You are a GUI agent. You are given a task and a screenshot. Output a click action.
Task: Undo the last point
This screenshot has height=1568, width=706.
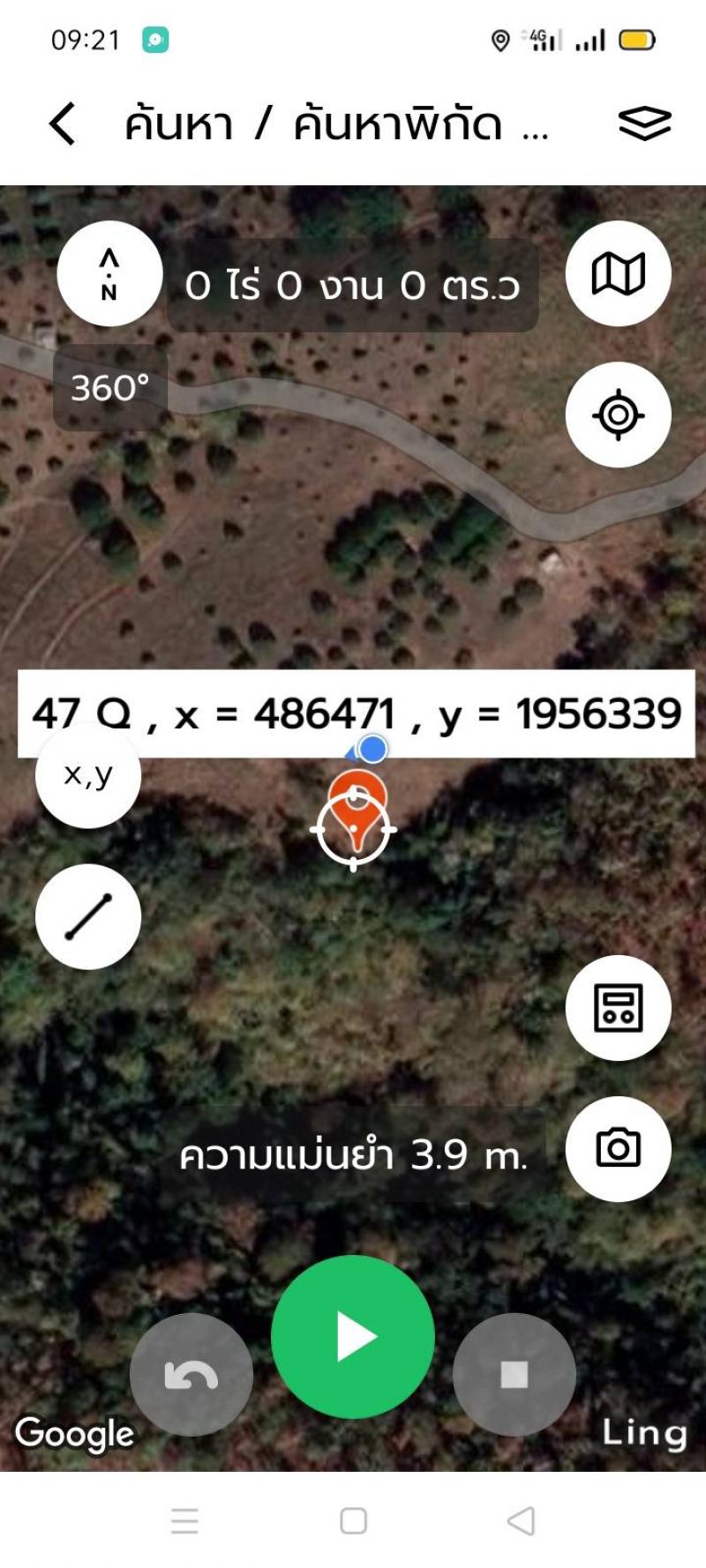pos(192,1374)
